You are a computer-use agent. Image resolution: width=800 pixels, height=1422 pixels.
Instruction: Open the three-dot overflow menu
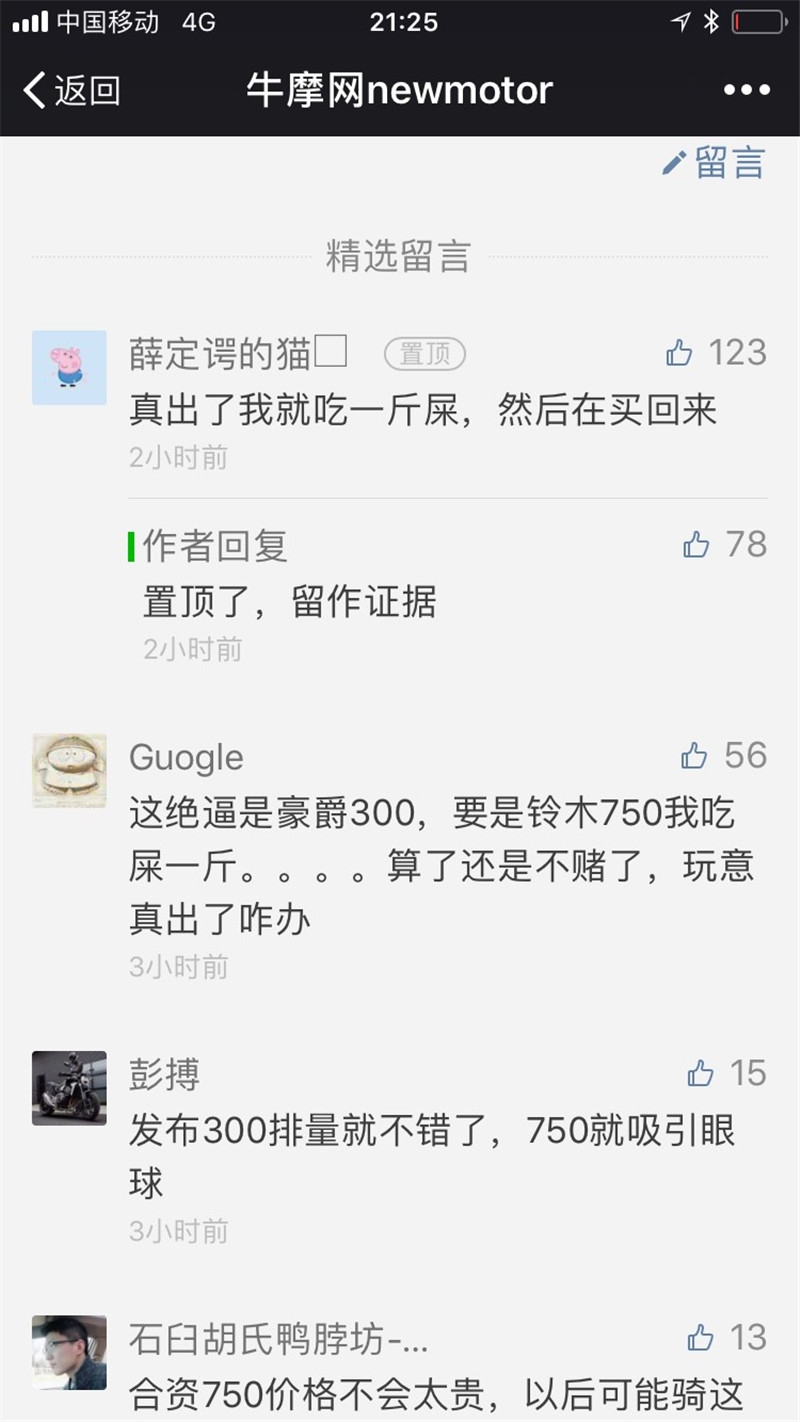[x=746, y=90]
